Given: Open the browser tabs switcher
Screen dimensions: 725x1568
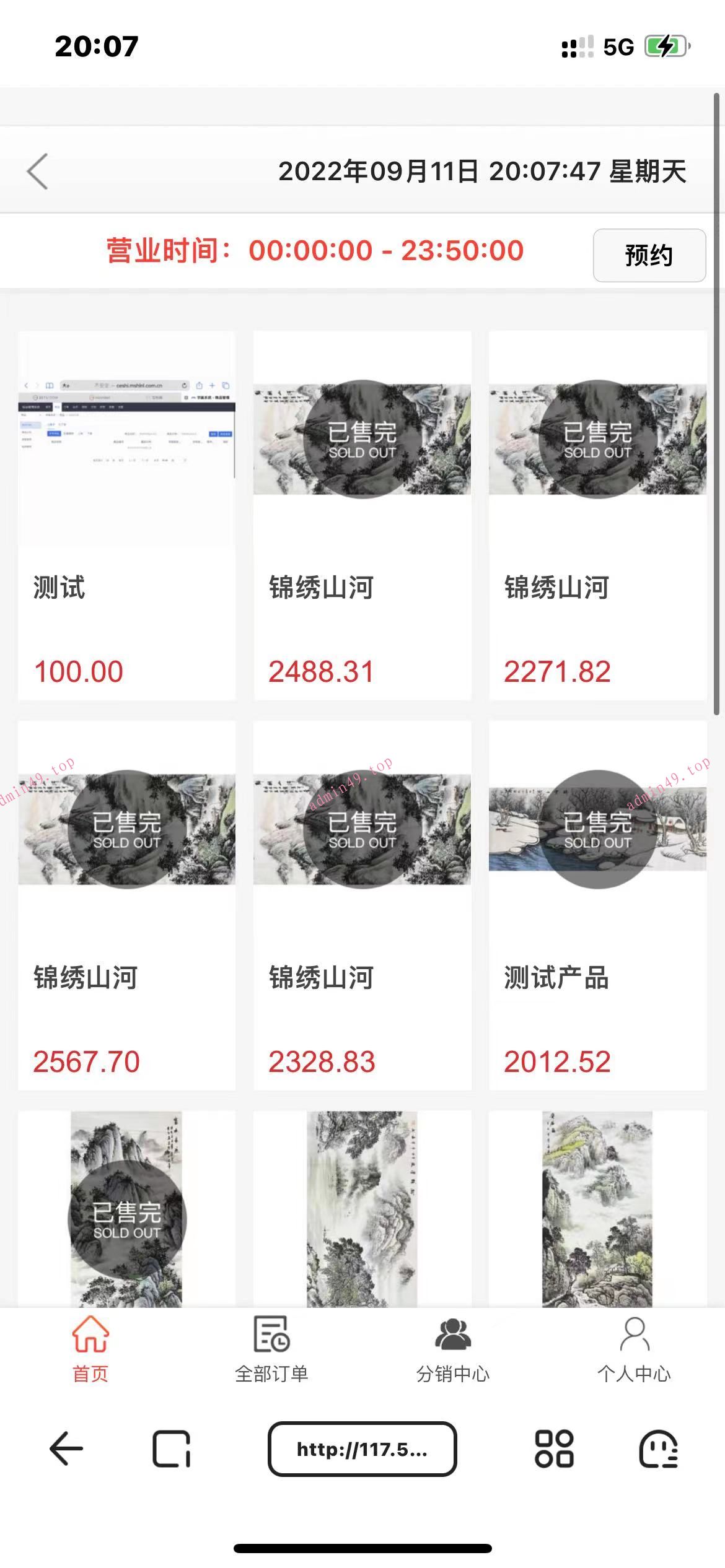Looking at the screenshot, I should click(171, 1449).
